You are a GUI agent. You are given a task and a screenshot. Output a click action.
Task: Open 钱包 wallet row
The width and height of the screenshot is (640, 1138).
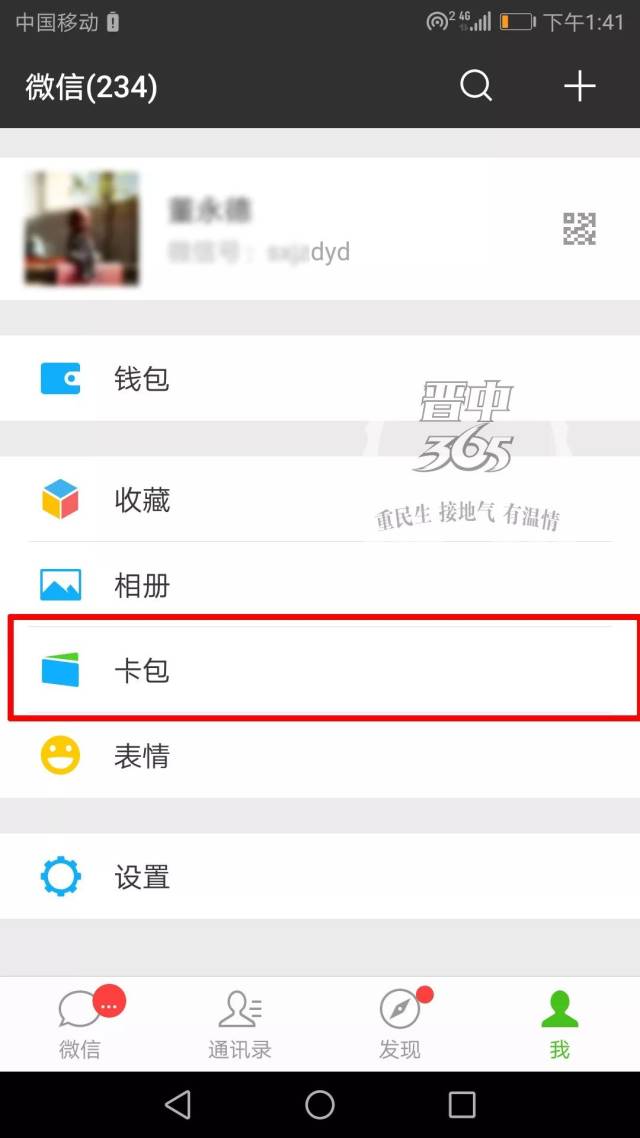(x=320, y=379)
